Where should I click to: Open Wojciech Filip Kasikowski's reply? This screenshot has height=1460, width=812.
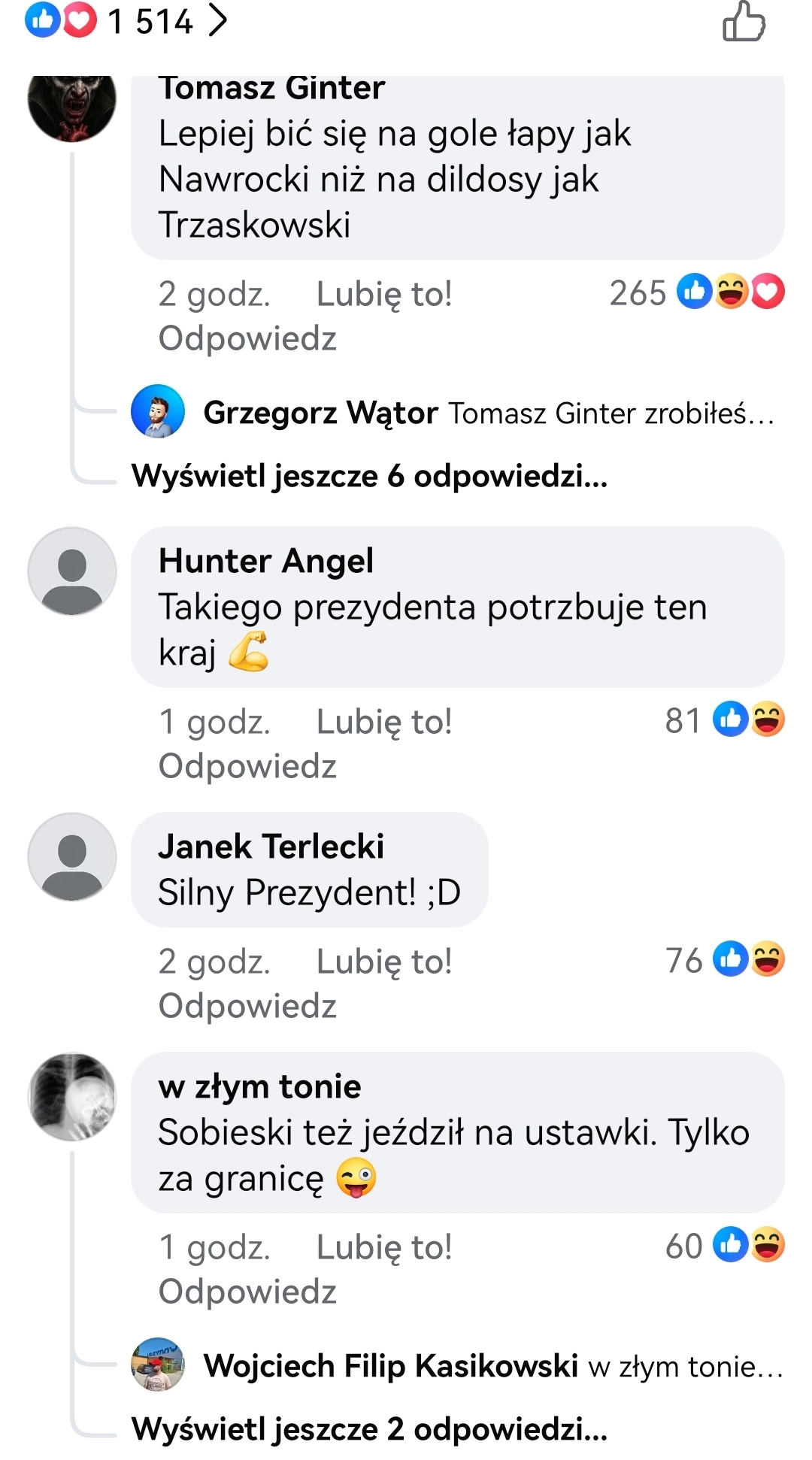point(492,1366)
